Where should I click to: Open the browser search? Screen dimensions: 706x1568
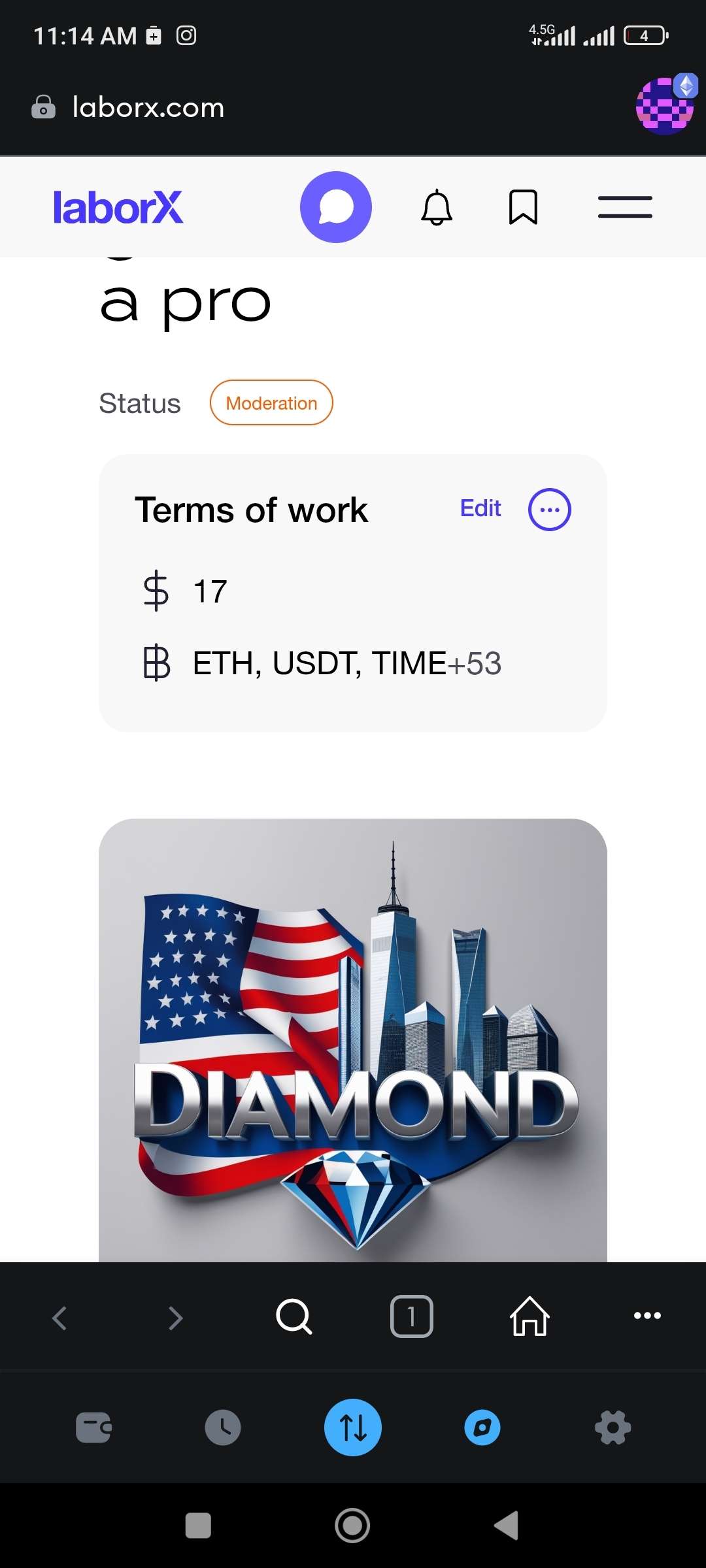[x=294, y=1316]
